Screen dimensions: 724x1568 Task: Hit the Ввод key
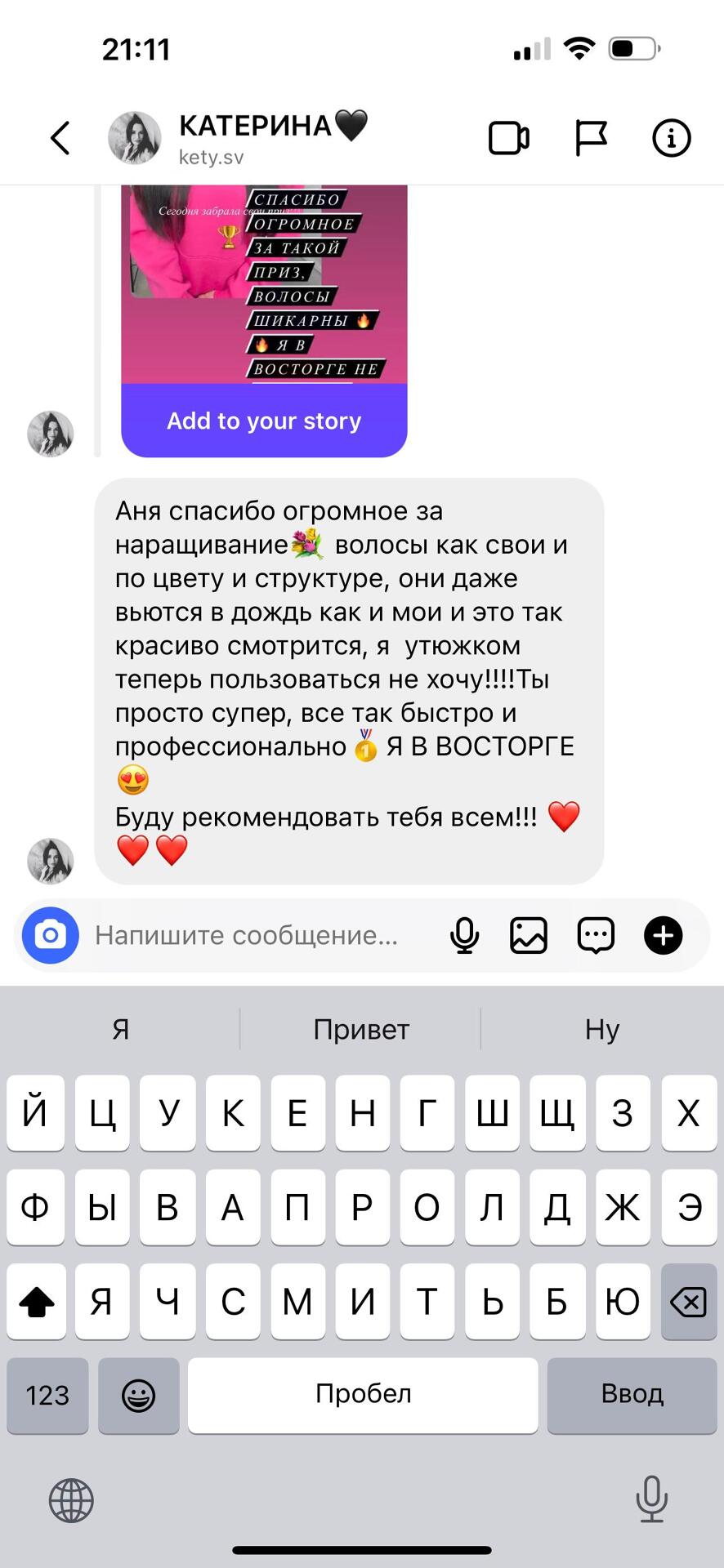pyautogui.click(x=632, y=1395)
